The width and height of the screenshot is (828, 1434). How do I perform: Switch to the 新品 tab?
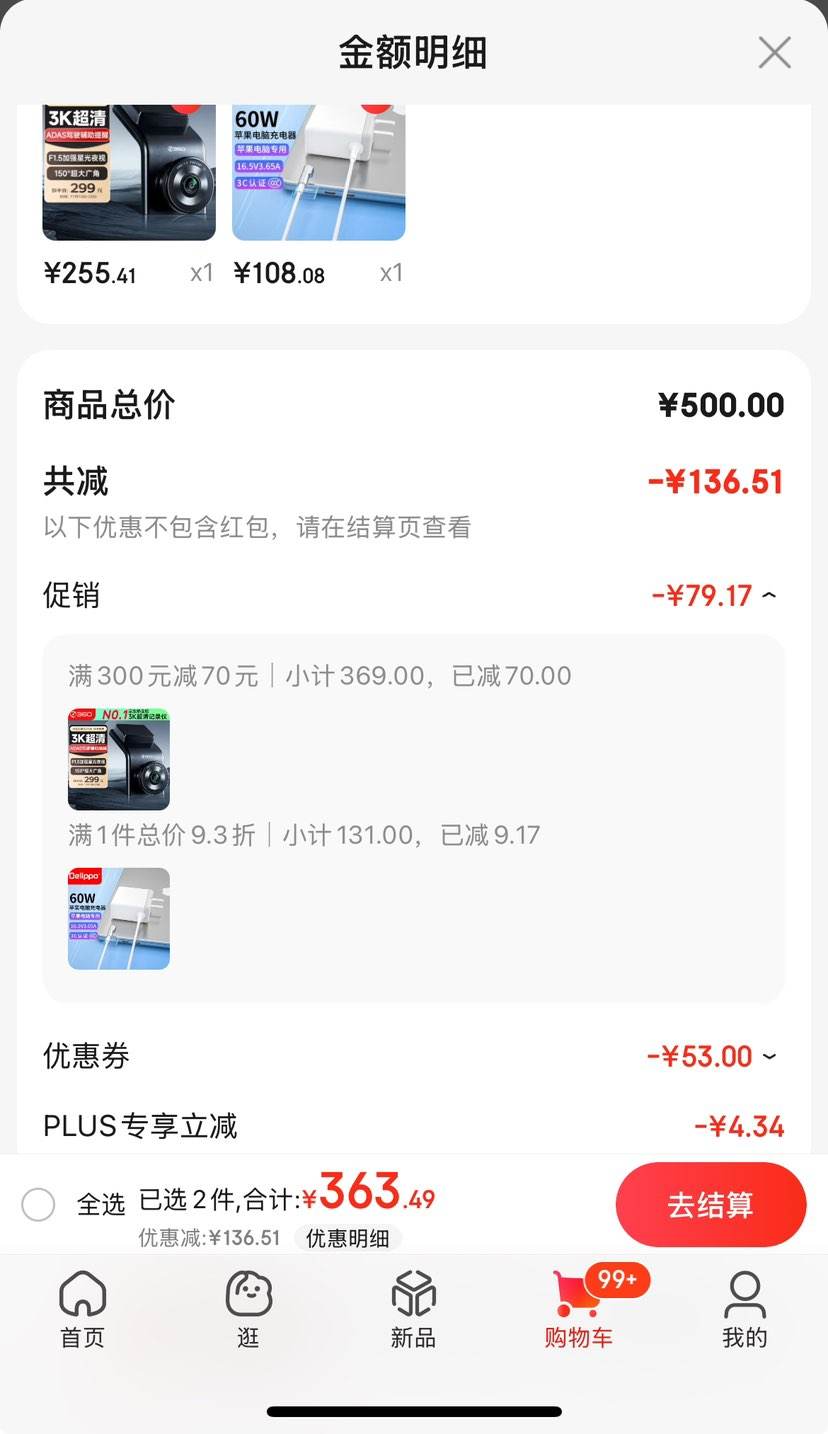(x=413, y=1309)
